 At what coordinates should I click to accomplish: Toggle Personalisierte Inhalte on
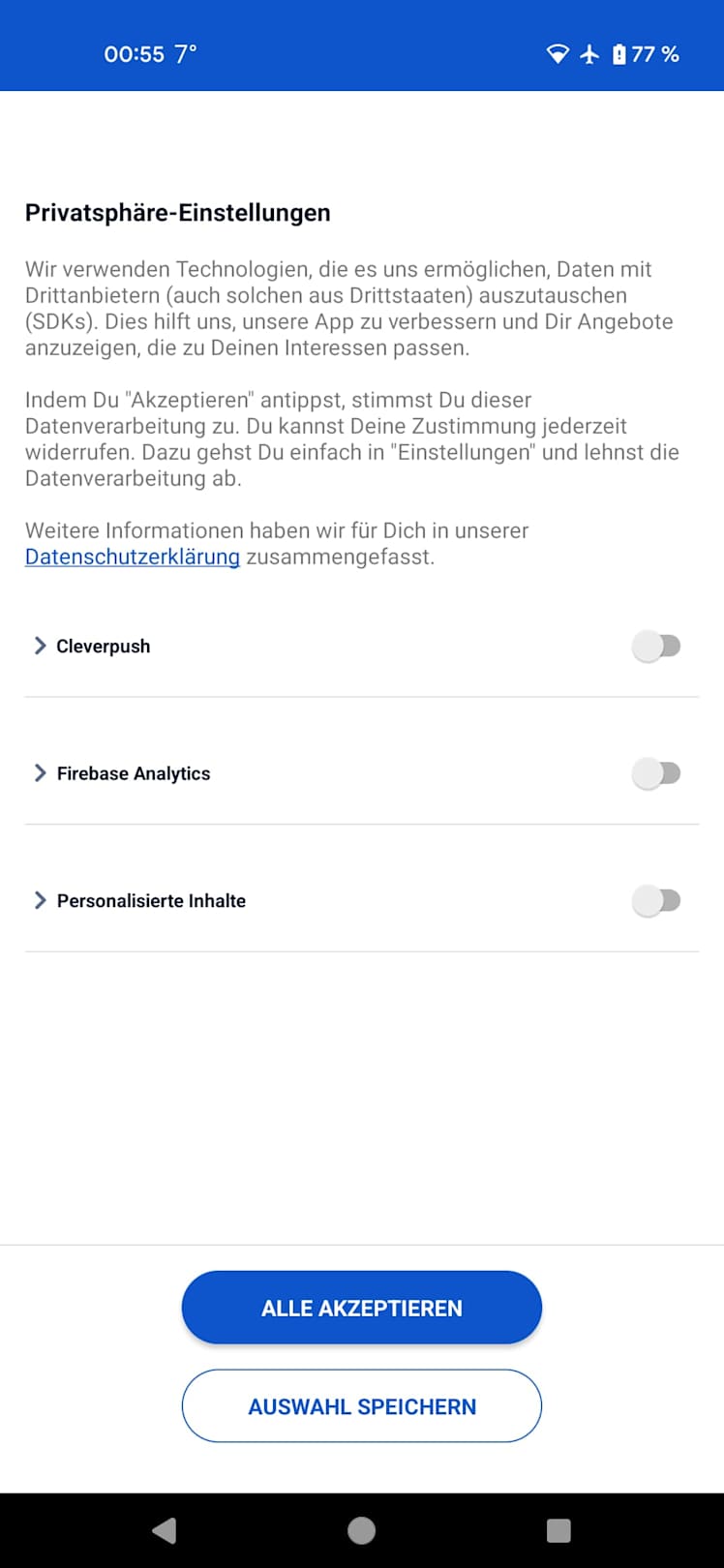[656, 901]
